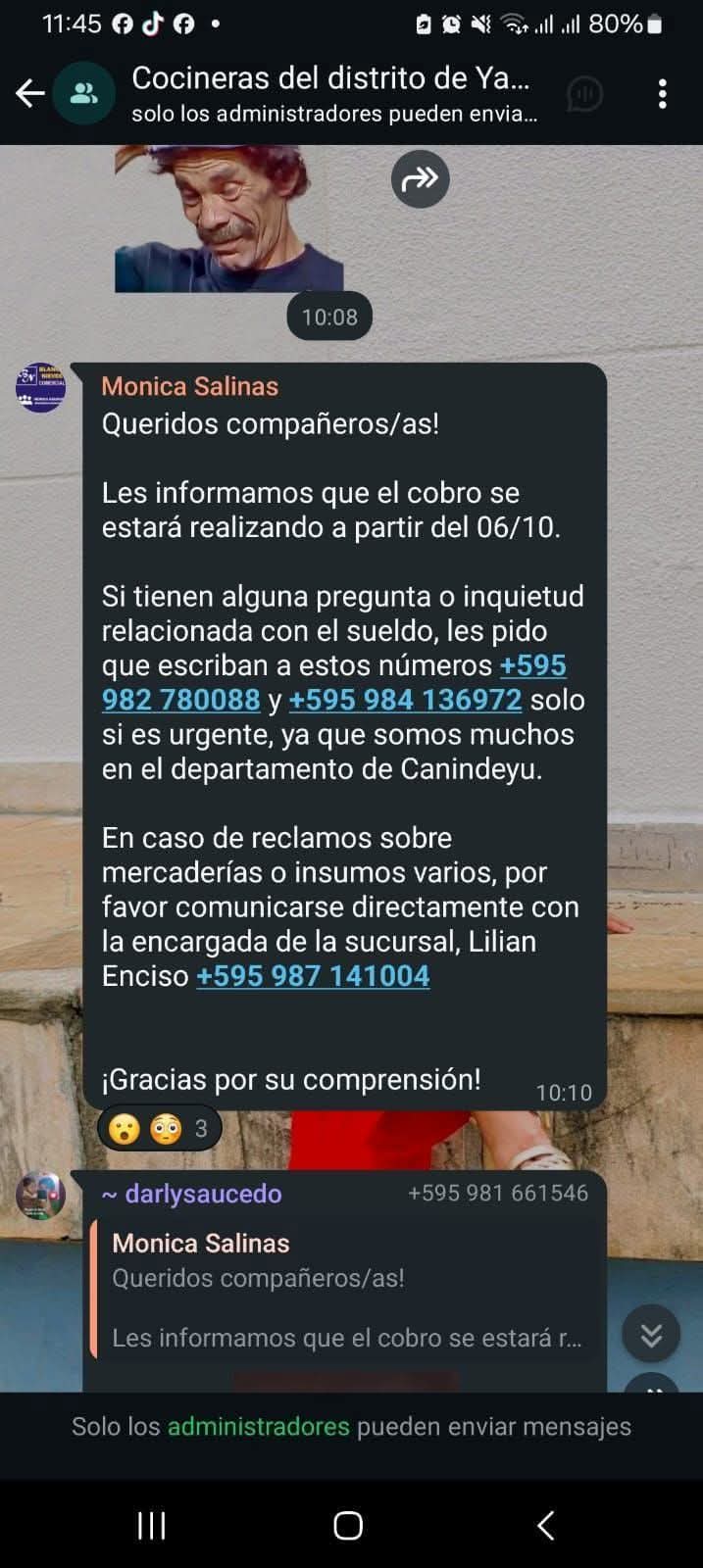Go back from the group chat
Screen dimensions: 703x1568
[29, 94]
